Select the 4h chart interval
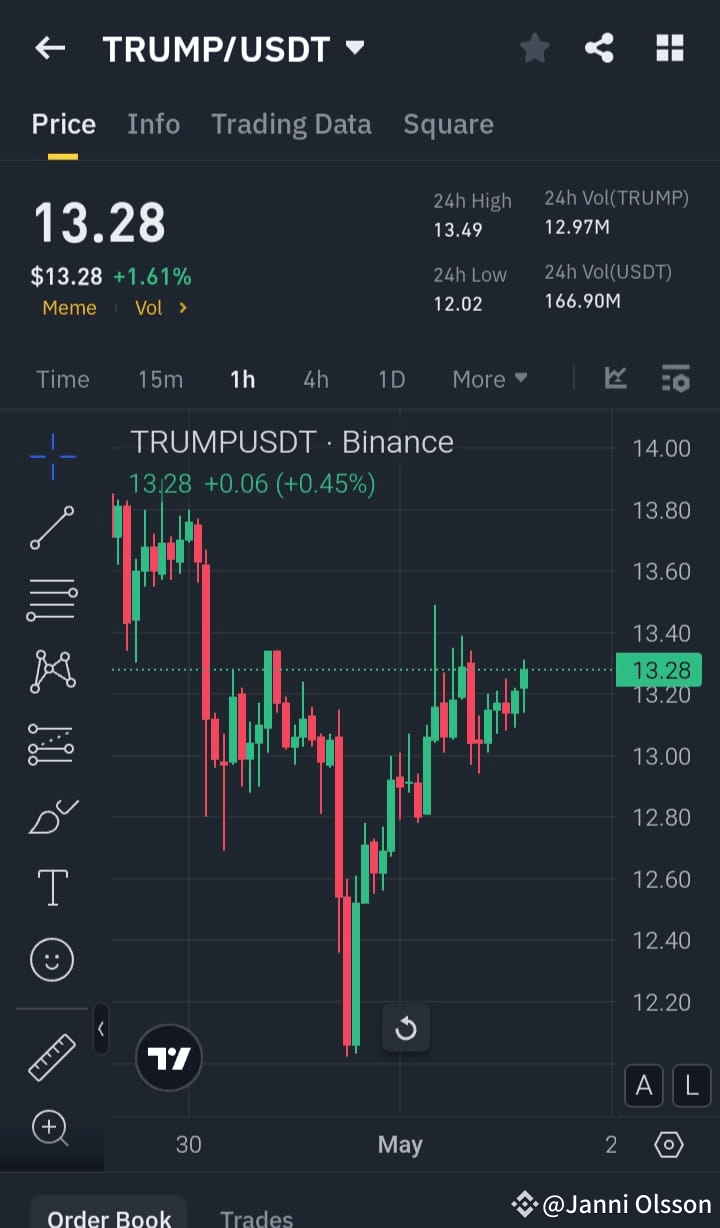720x1228 pixels. click(x=315, y=379)
